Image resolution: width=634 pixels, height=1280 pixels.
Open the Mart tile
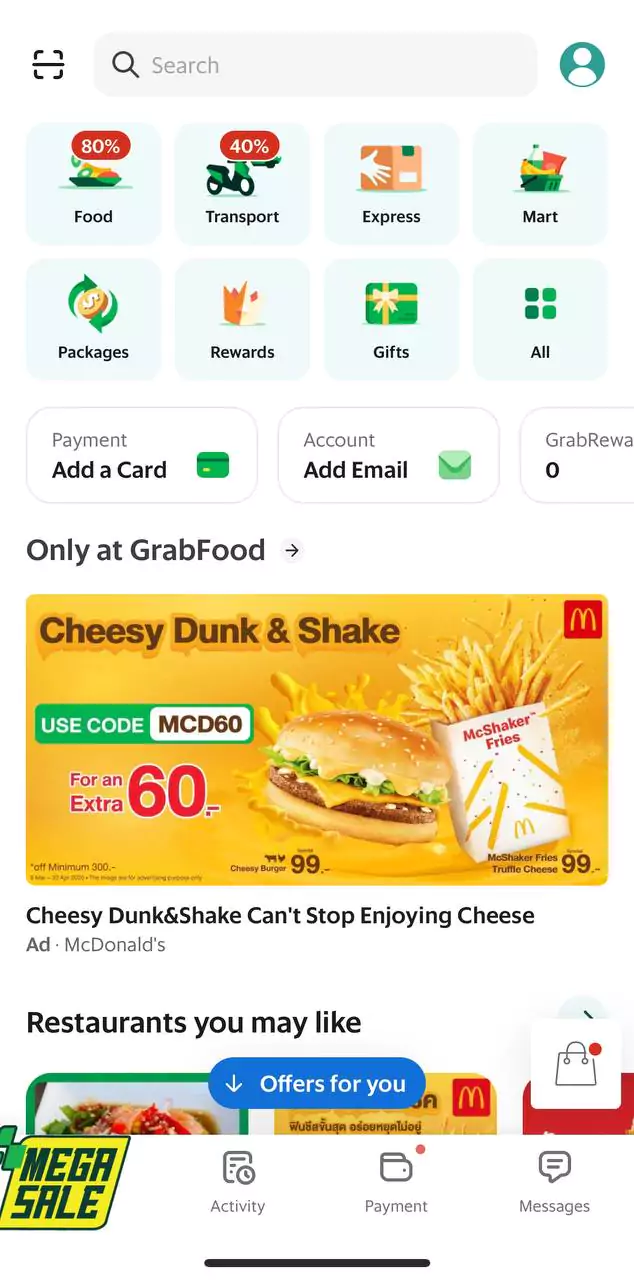(x=540, y=183)
